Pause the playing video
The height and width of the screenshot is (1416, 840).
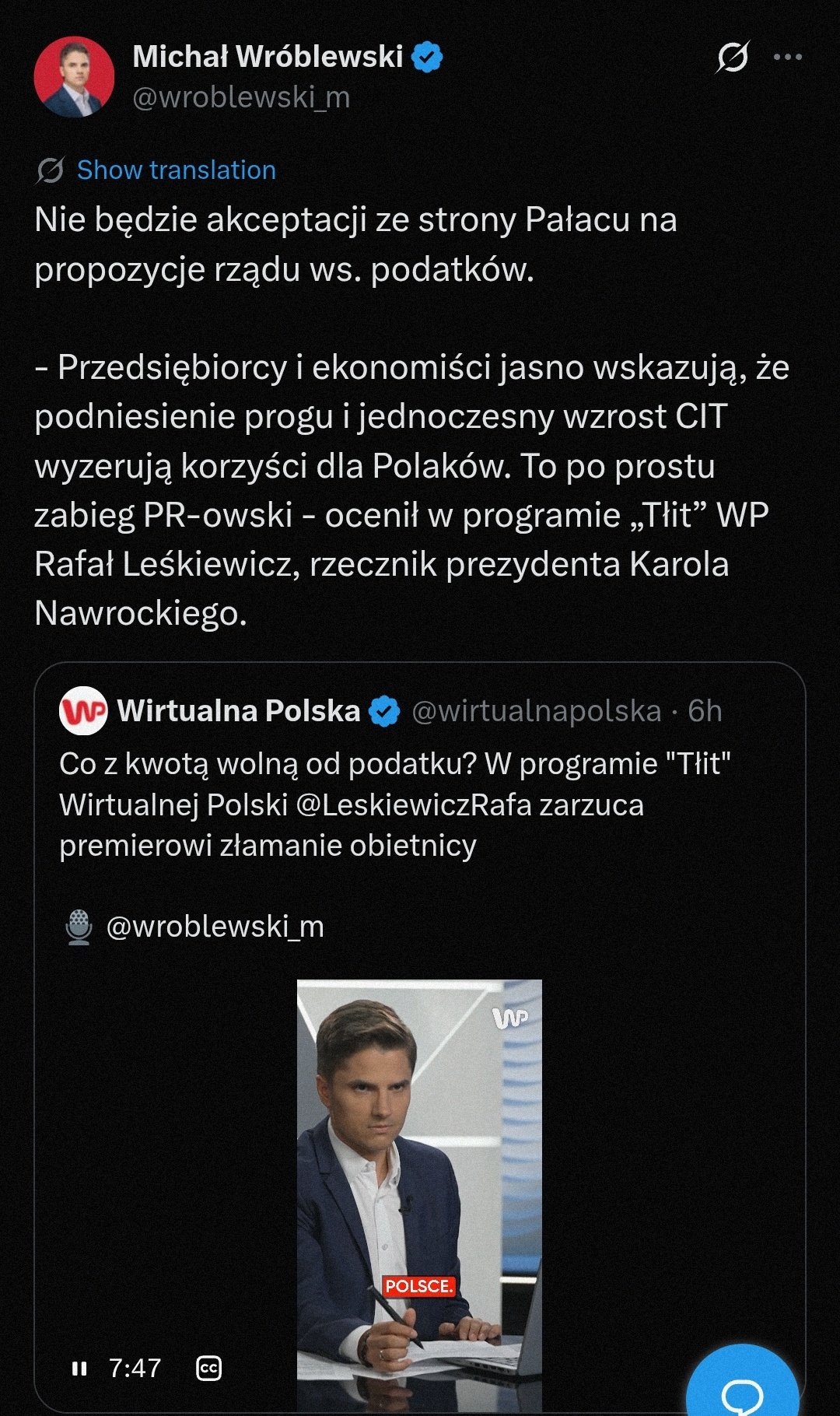79,1368
